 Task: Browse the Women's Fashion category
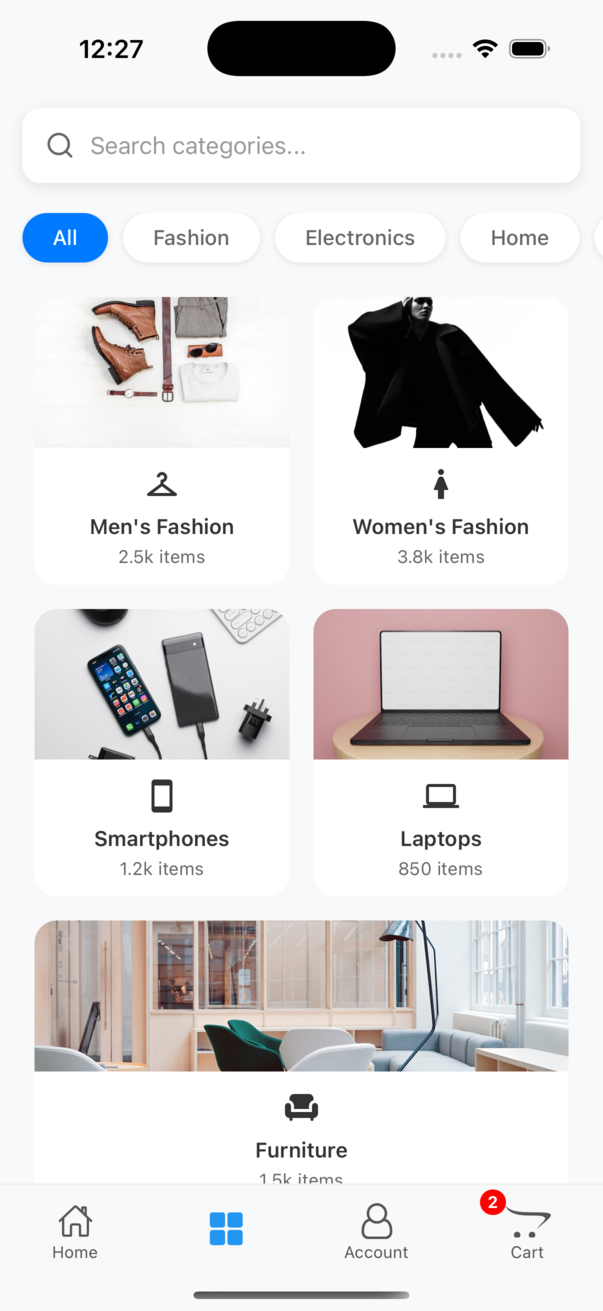(441, 440)
